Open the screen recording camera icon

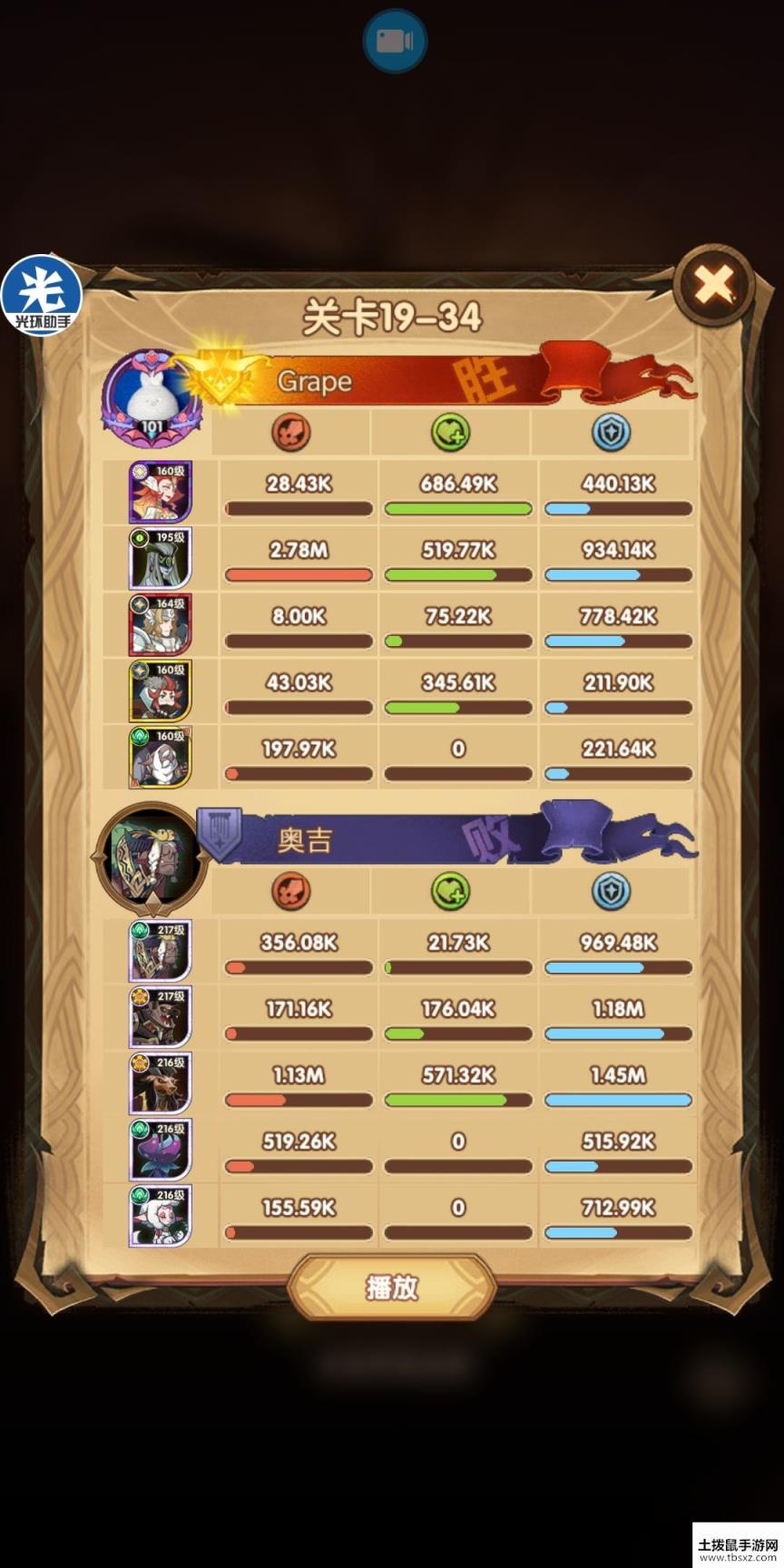395,41
